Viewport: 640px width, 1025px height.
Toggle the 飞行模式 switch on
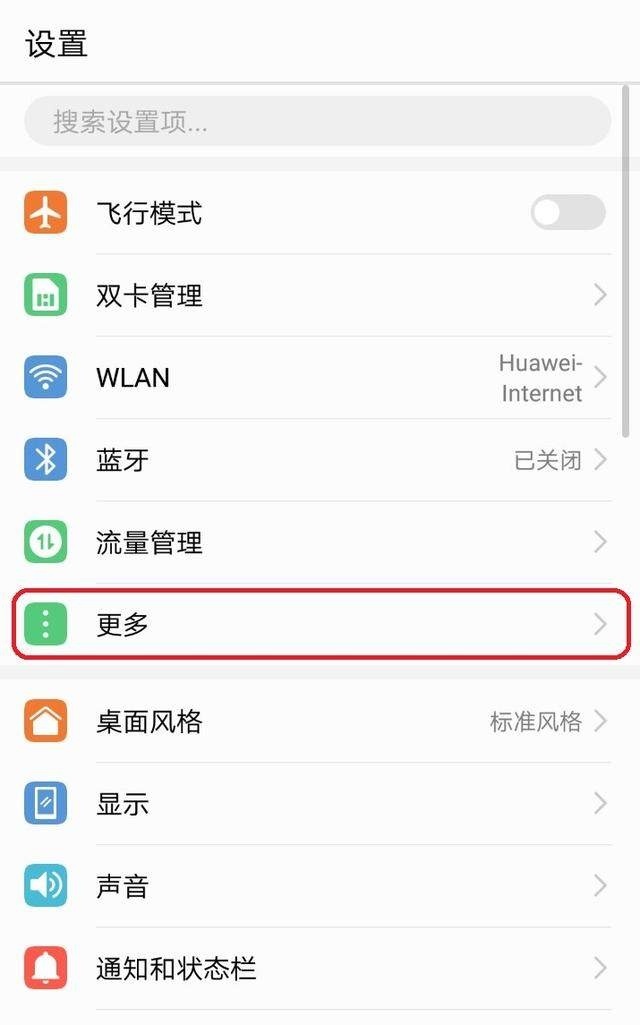[568, 212]
